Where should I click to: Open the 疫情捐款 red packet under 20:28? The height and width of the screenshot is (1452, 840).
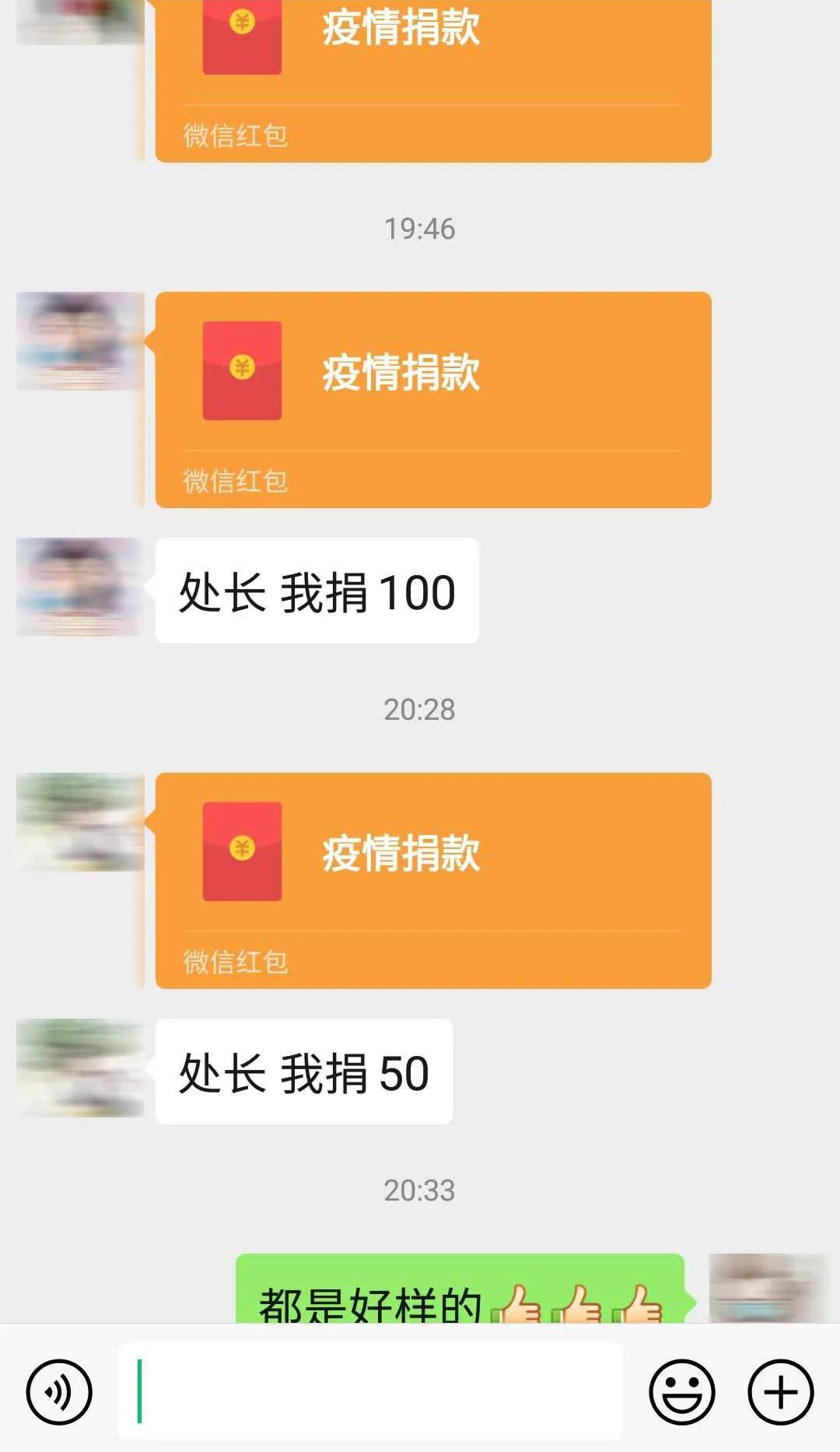pos(433,880)
